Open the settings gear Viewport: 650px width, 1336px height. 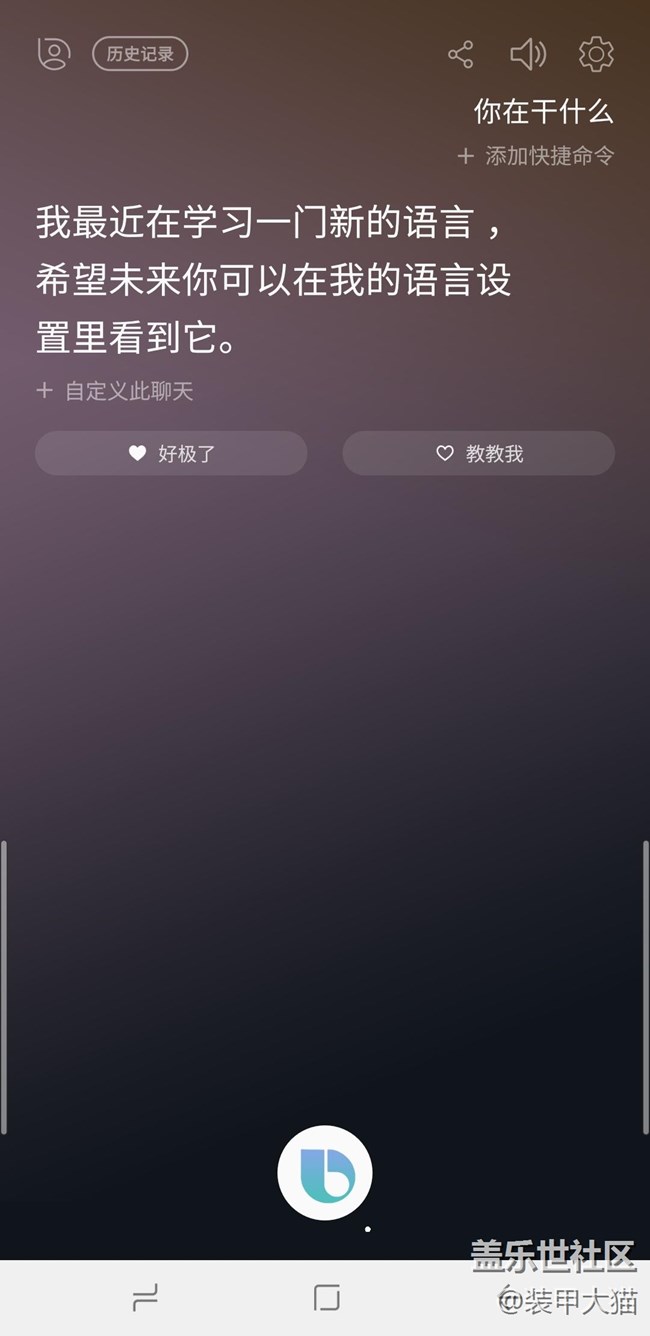(596, 54)
